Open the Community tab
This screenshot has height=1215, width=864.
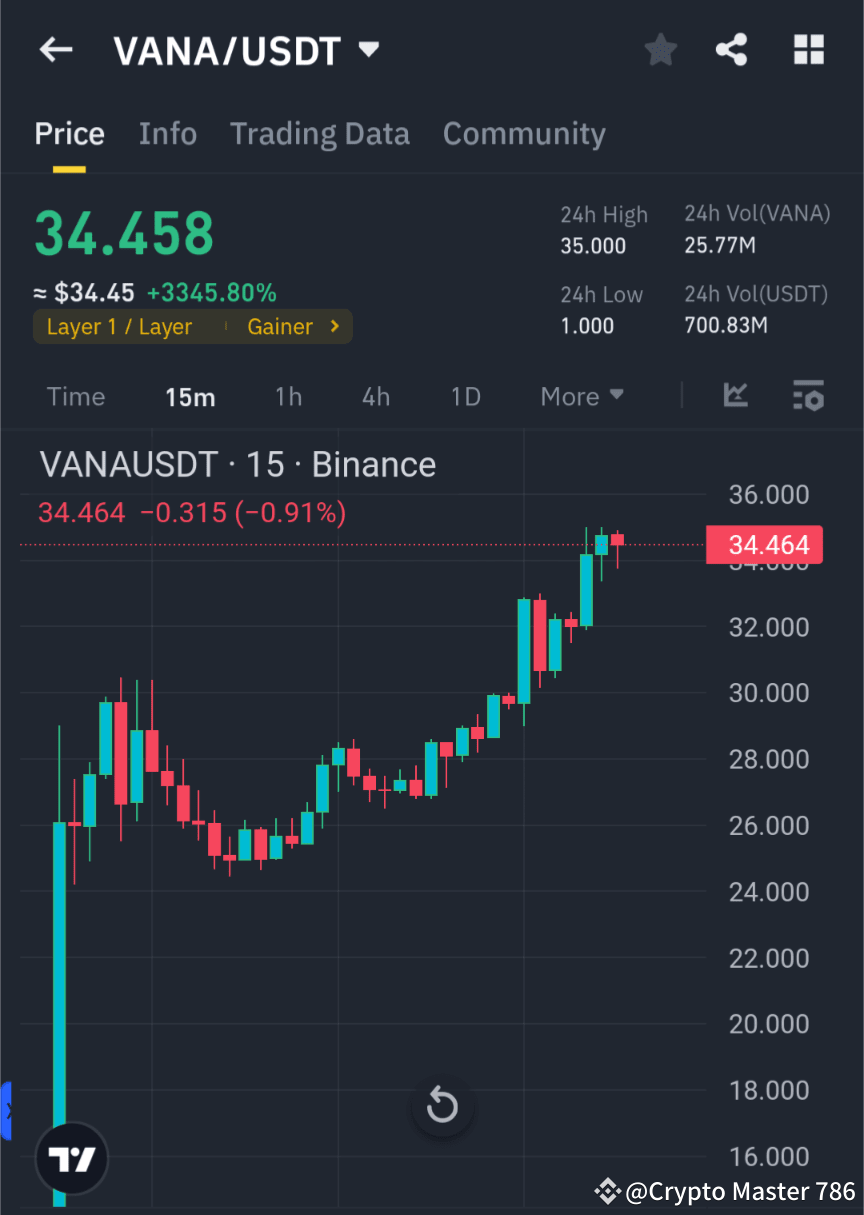pos(524,133)
